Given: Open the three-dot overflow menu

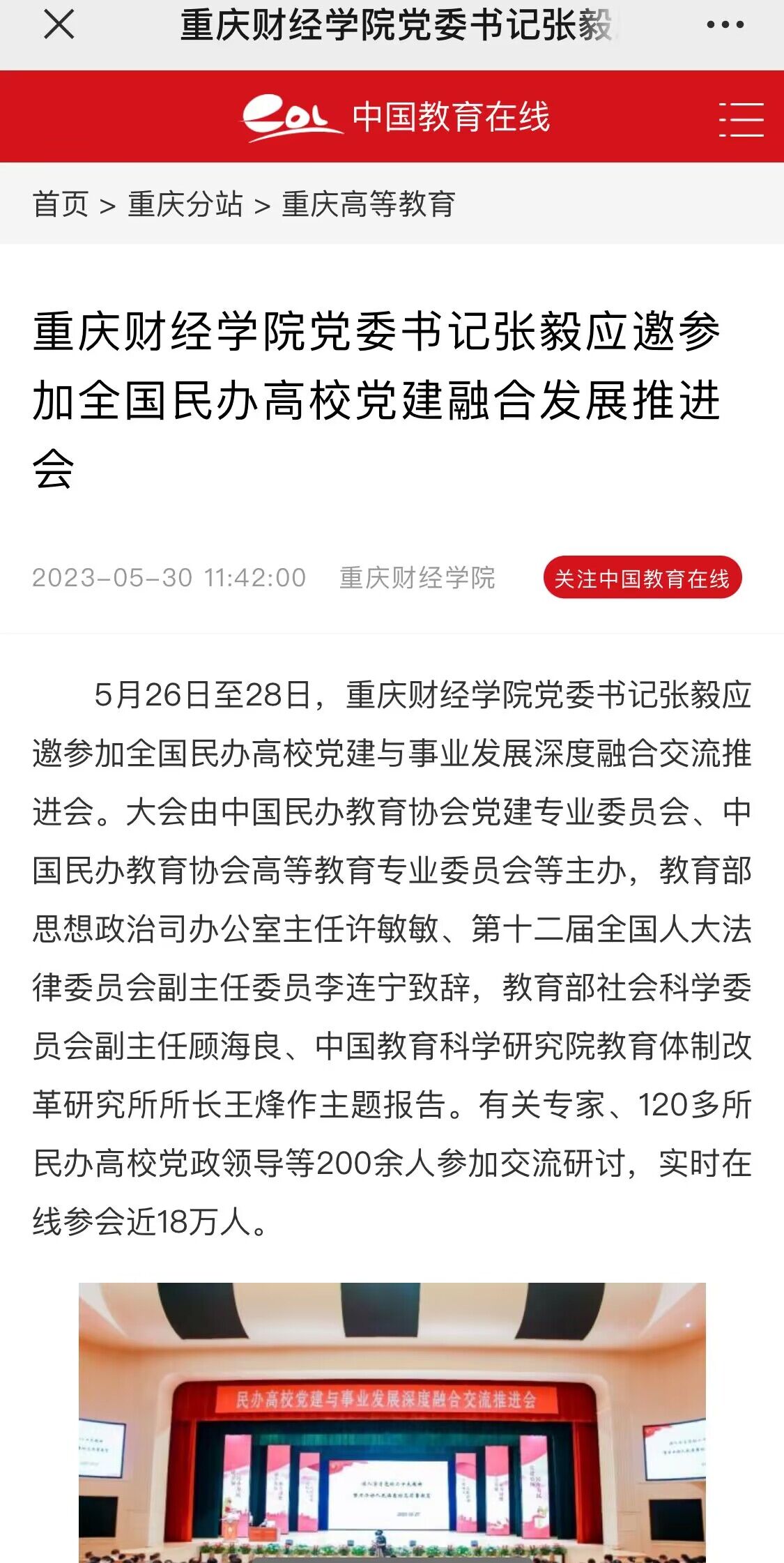Looking at the screenshot, I should tap(725, 25).
